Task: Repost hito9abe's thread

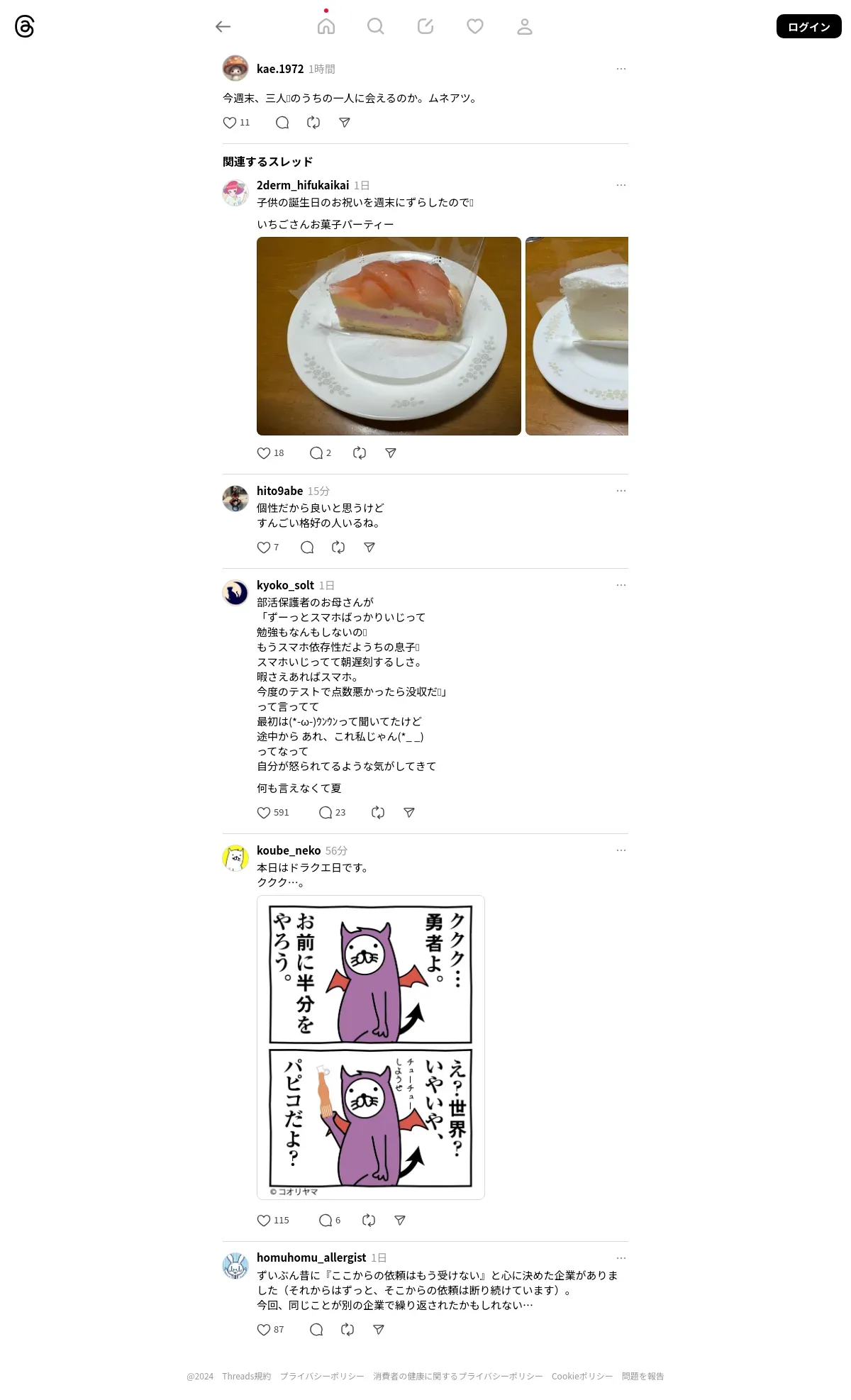Action: [338, 548]
